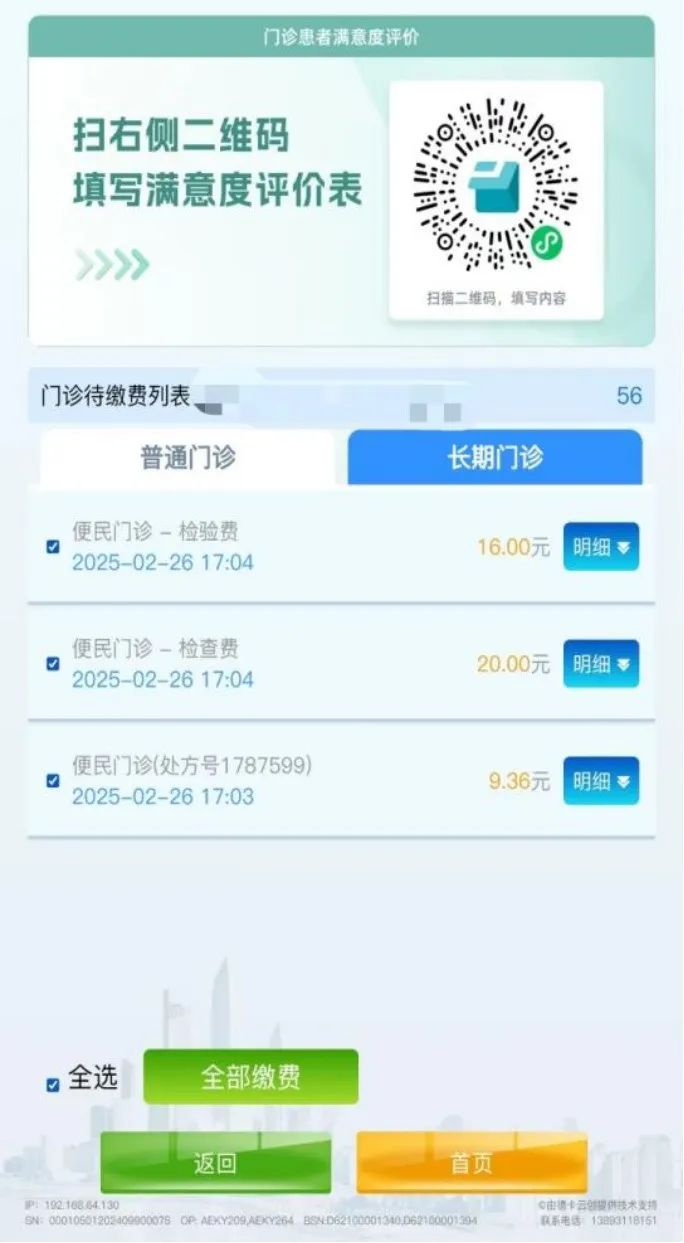This screenshot has height=1243, width=684.
Task: Select the 长期门诊 tab
Action: pos(494,458)
